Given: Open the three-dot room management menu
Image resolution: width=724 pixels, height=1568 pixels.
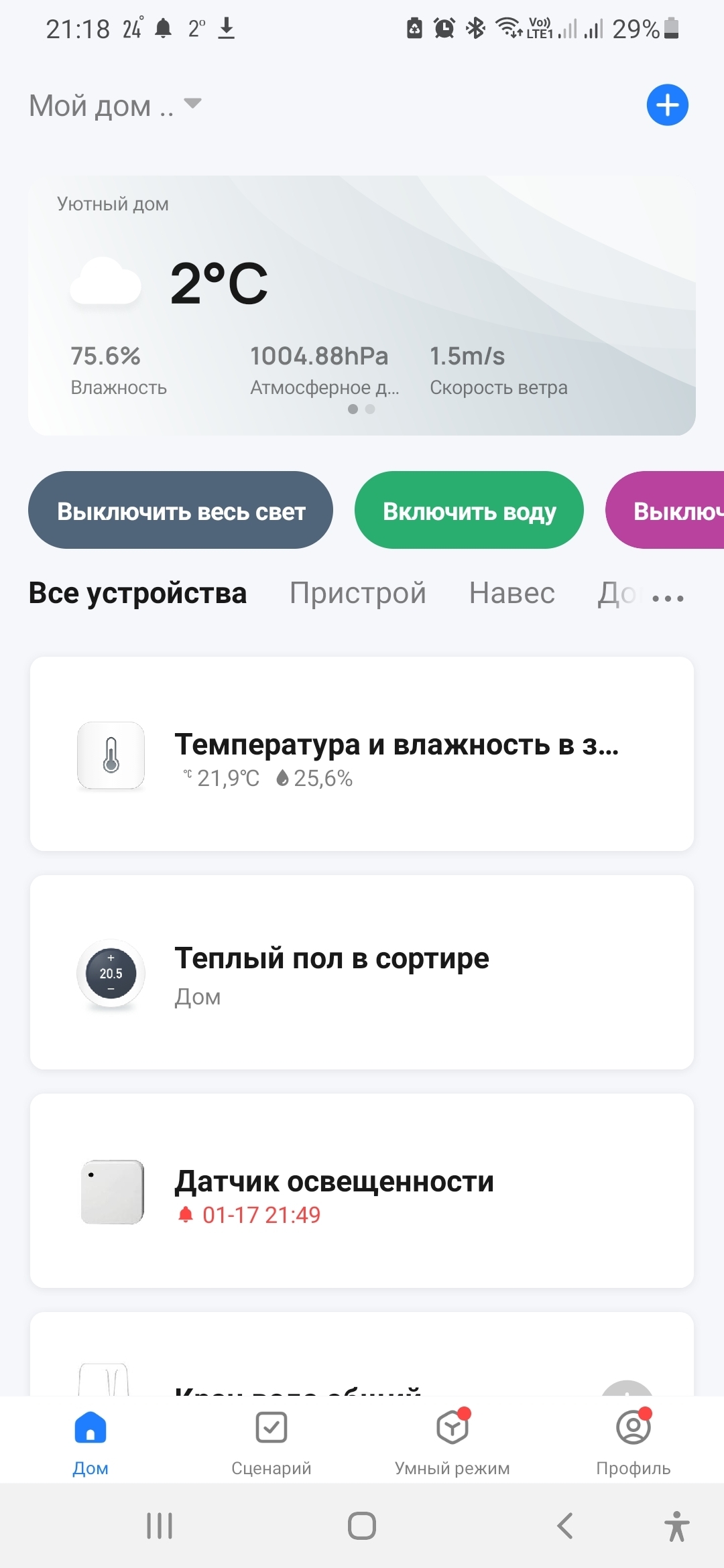Looking at the screenshot, I should tap(668, 598).
